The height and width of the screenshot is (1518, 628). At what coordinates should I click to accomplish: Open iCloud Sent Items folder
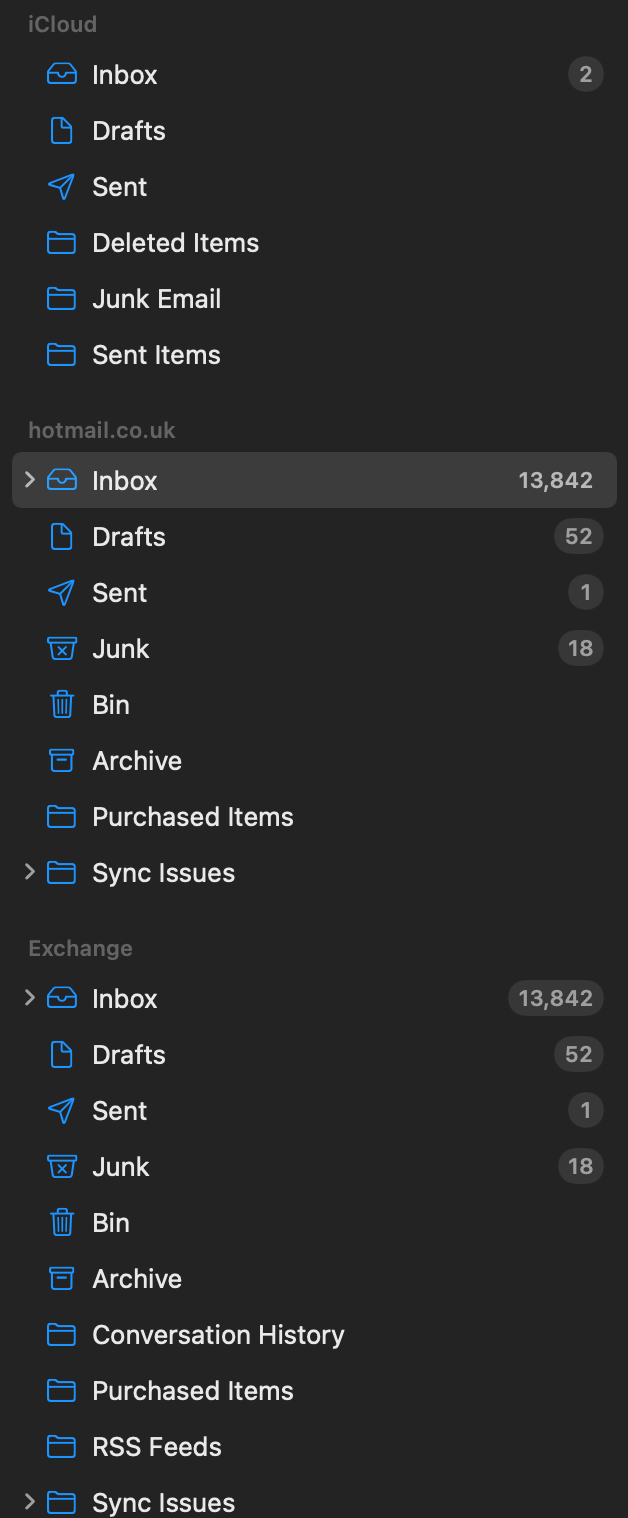click(156, 355)
